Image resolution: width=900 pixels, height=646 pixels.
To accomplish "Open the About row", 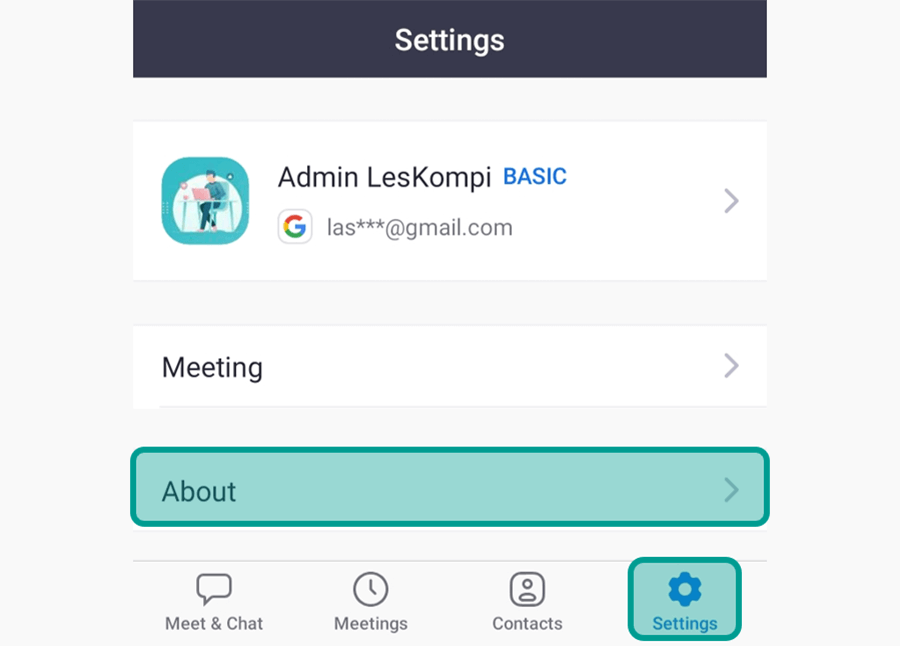I will point(450,490).
